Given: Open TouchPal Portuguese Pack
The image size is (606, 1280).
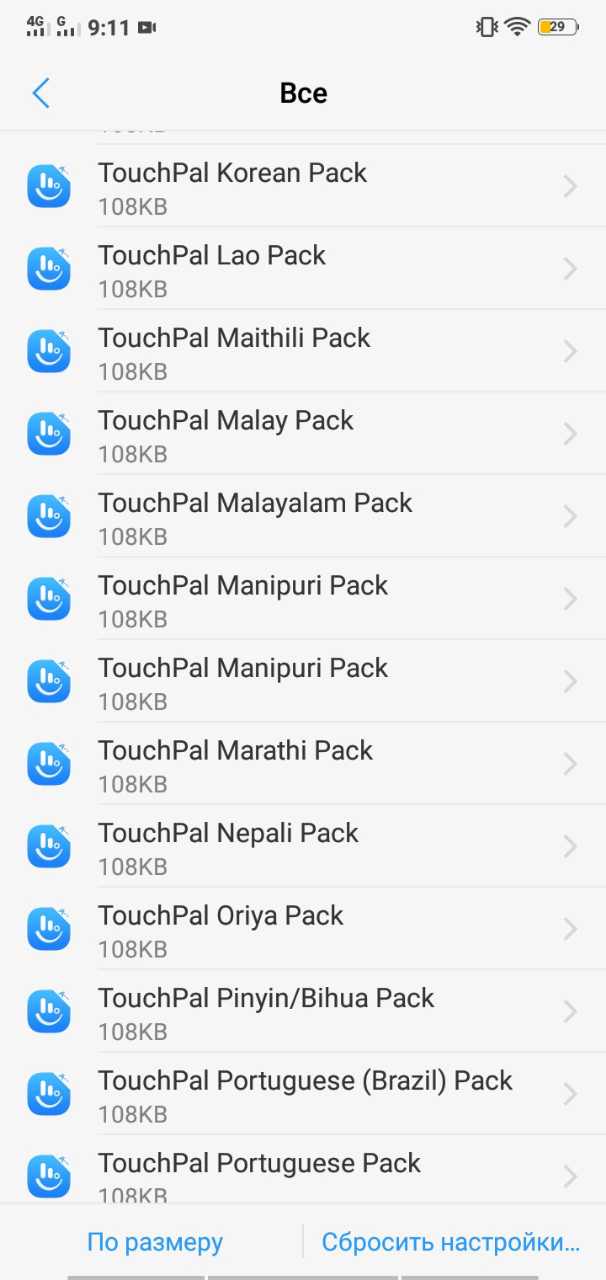Looking at the screenshot, I should pos(303,1170).
